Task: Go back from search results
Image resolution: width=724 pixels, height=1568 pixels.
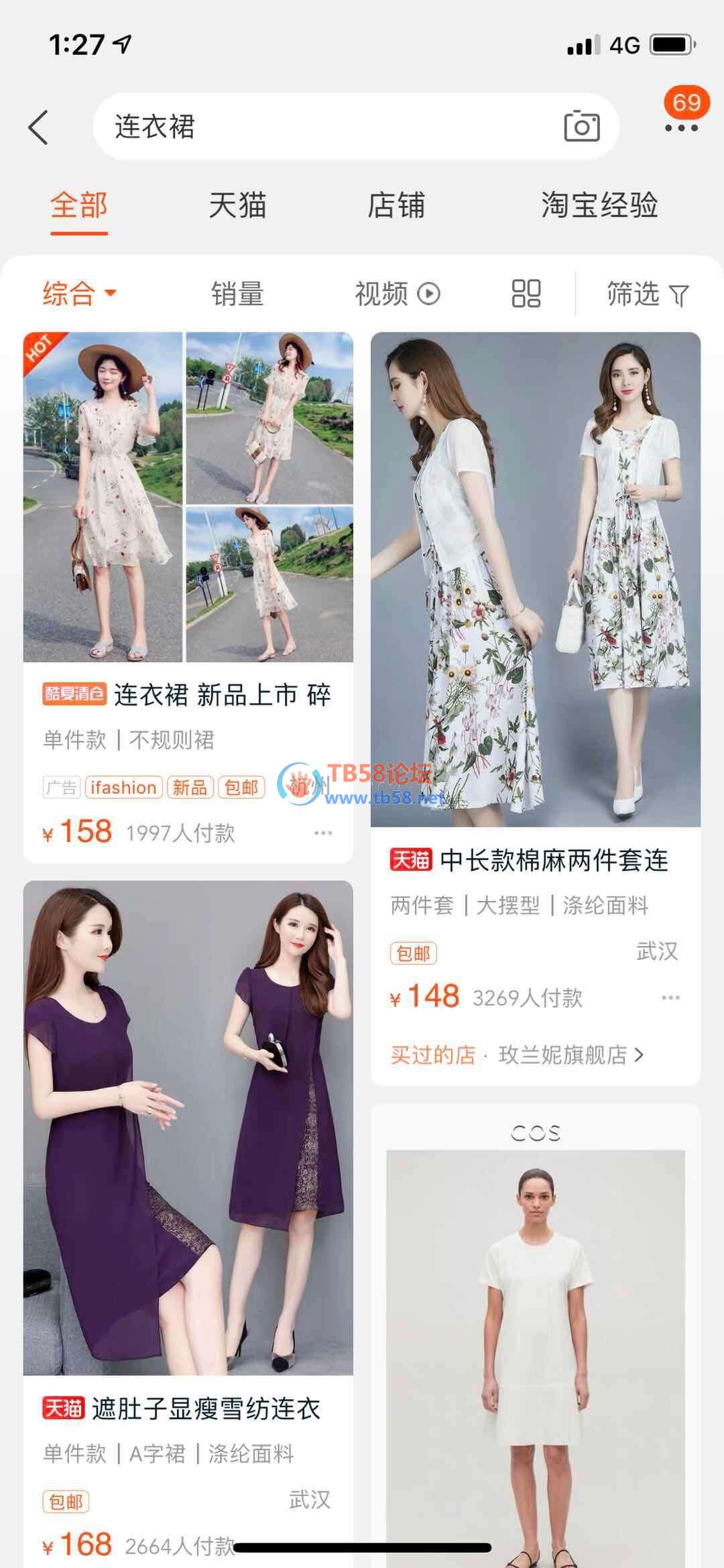Action: coord(39,127)
